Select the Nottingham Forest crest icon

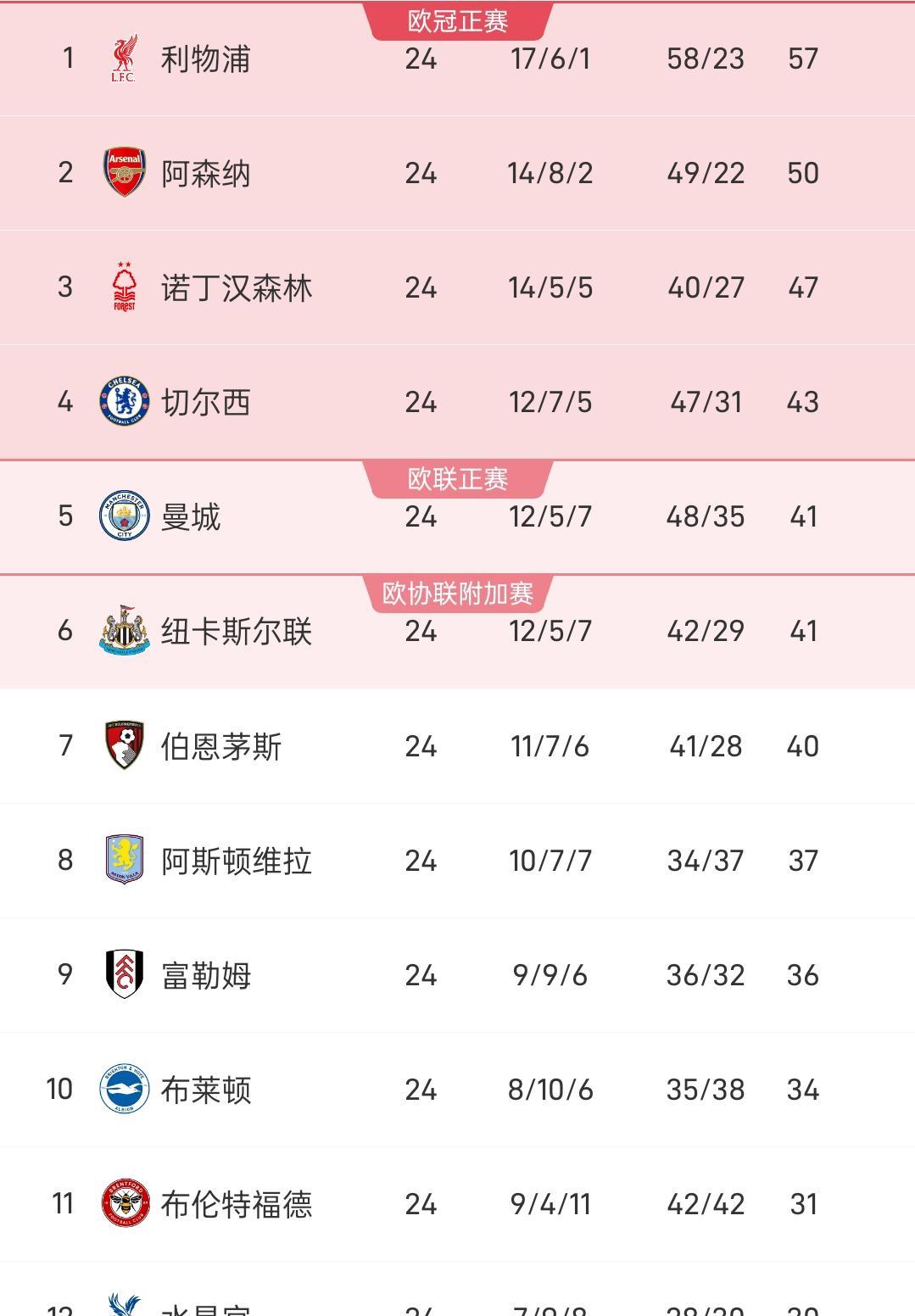pos(124,287)
